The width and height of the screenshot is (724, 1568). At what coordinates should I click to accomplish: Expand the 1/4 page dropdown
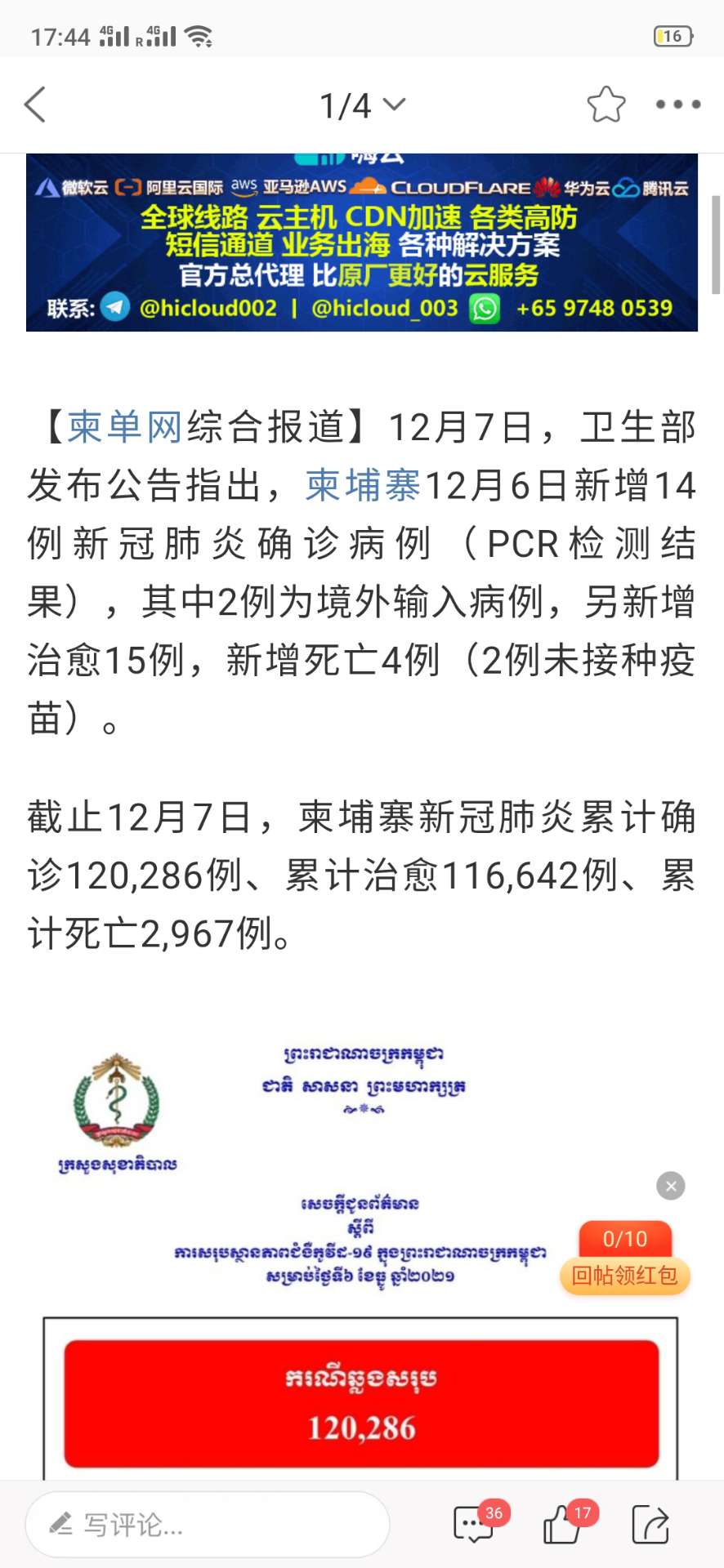pos(362,105)
